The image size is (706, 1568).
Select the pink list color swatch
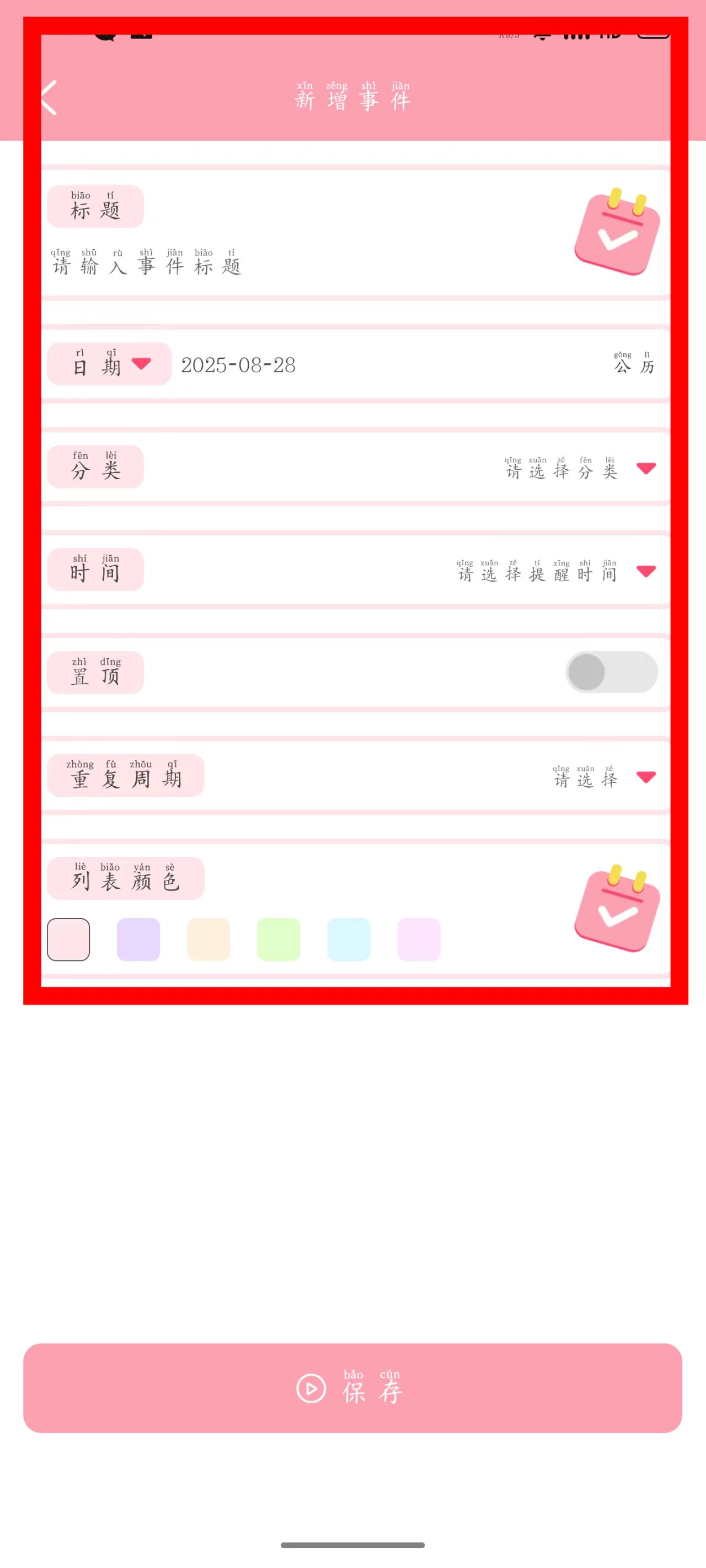coord(68,939)
